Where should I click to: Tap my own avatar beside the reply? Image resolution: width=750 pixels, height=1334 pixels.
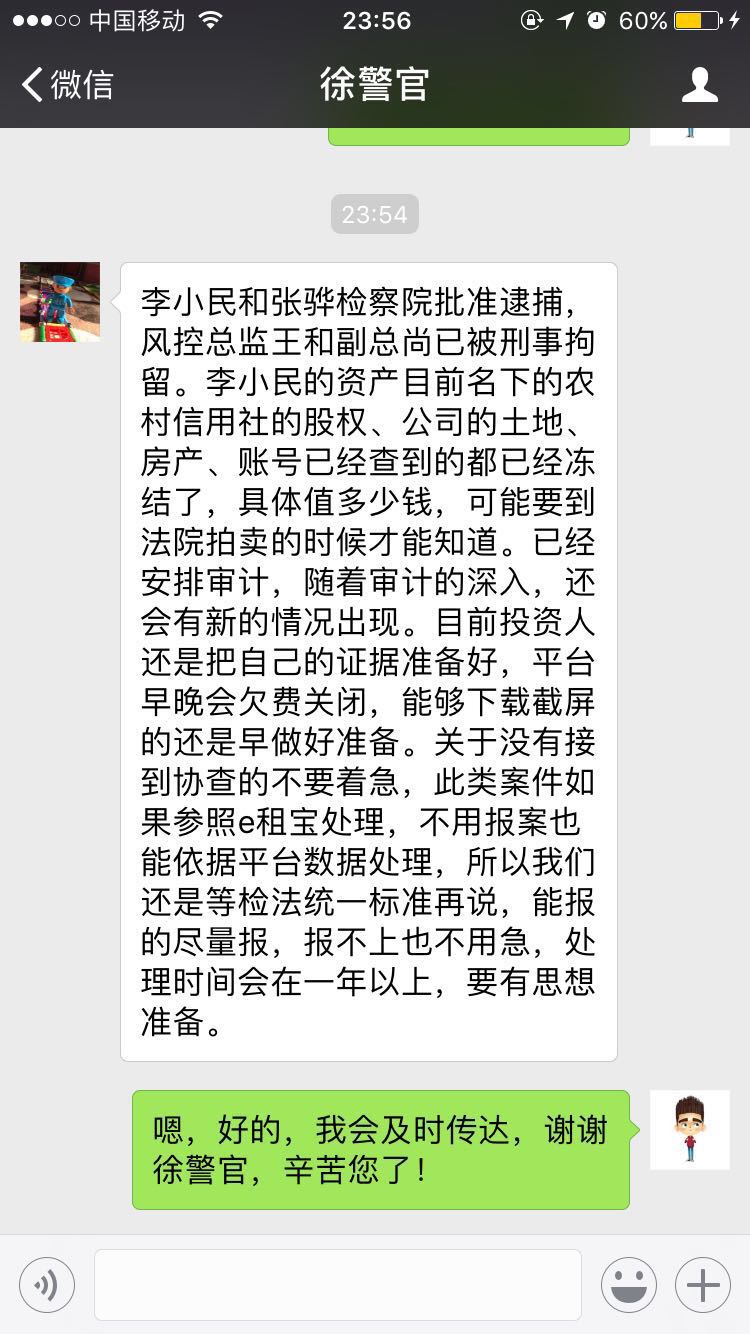(689, 1129)
